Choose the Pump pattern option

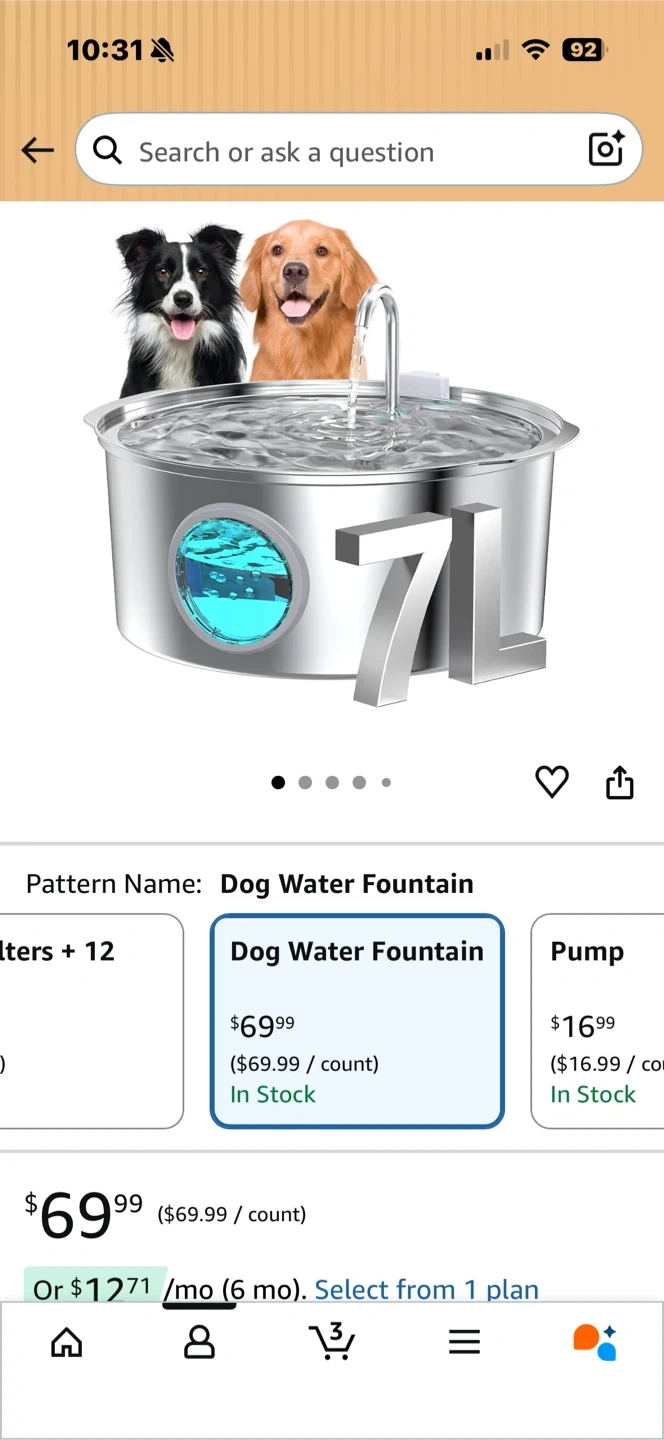(600, 1020)
